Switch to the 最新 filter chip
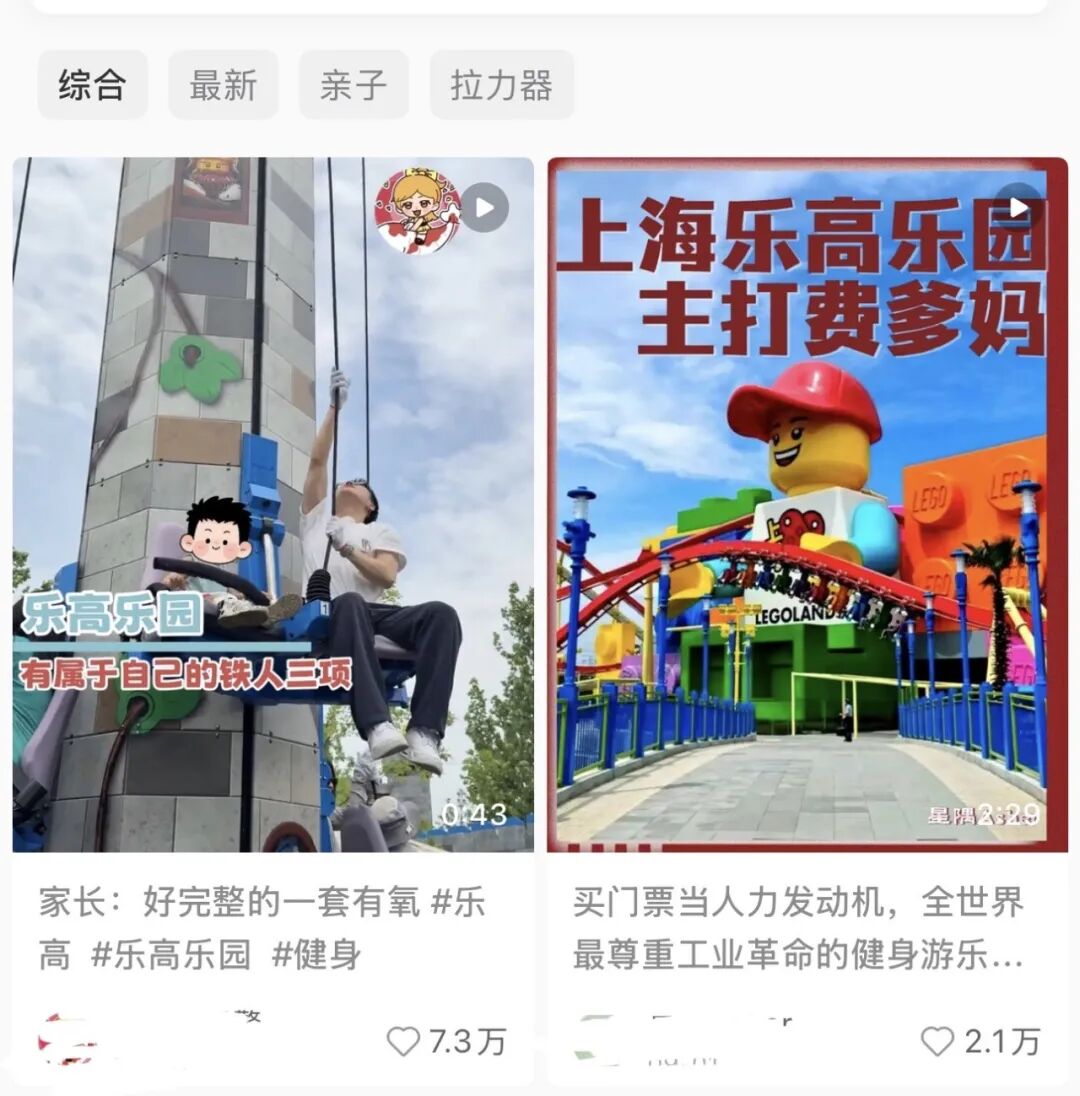The image size is (1080, 1096). [223, 85]
